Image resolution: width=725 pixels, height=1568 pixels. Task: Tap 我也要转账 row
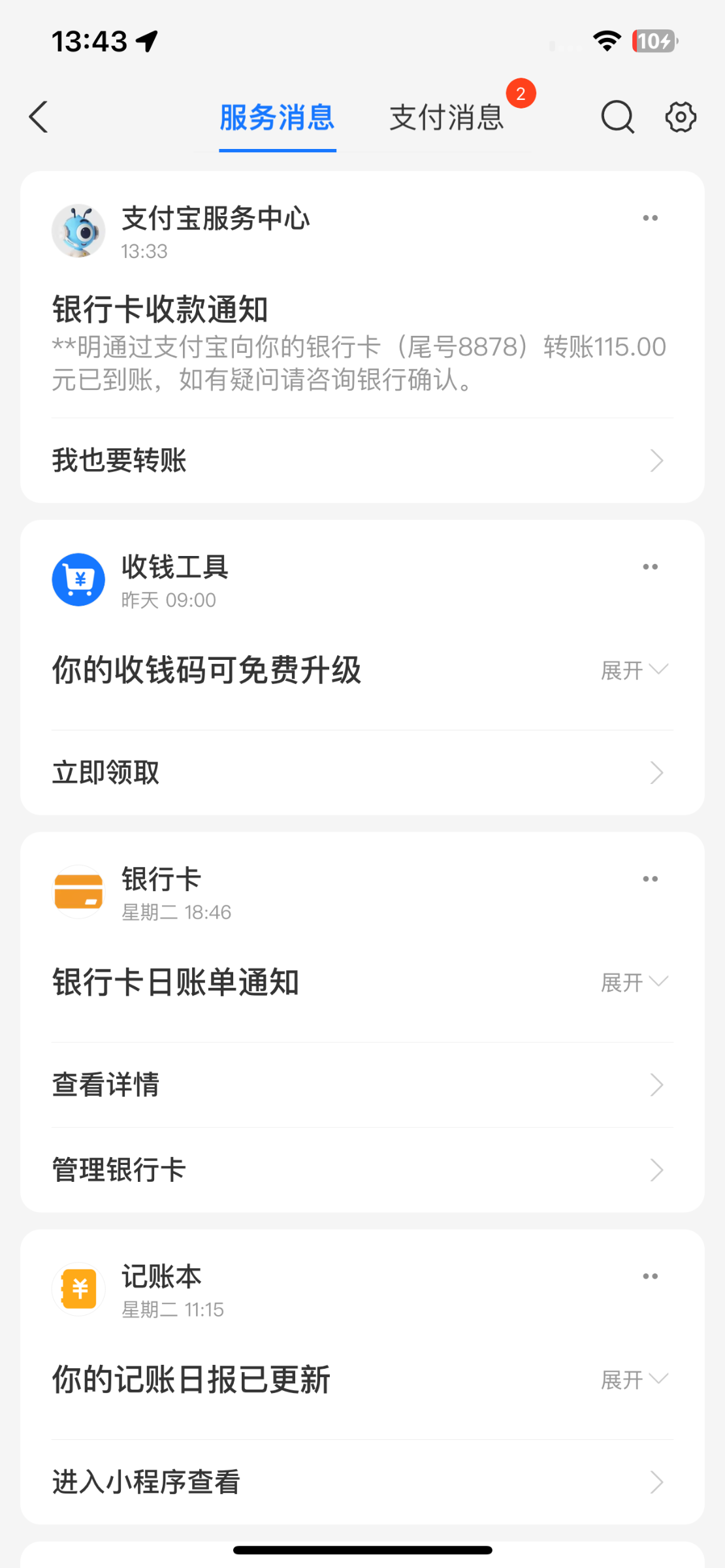coord(362,461)
